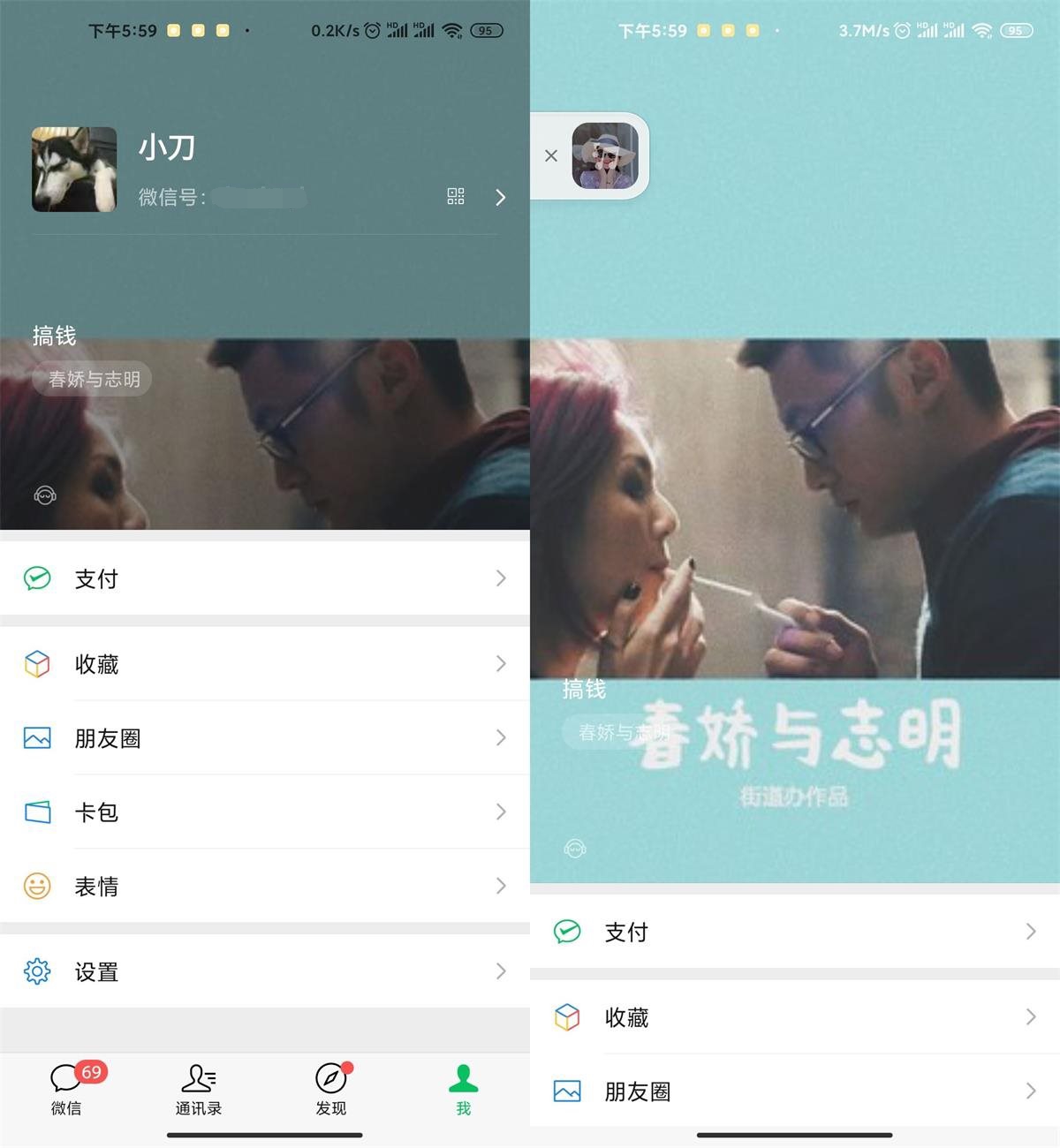Go to 设置 settings
This screenshot has height=1148, width=1060.
click(x=265, y=972)
